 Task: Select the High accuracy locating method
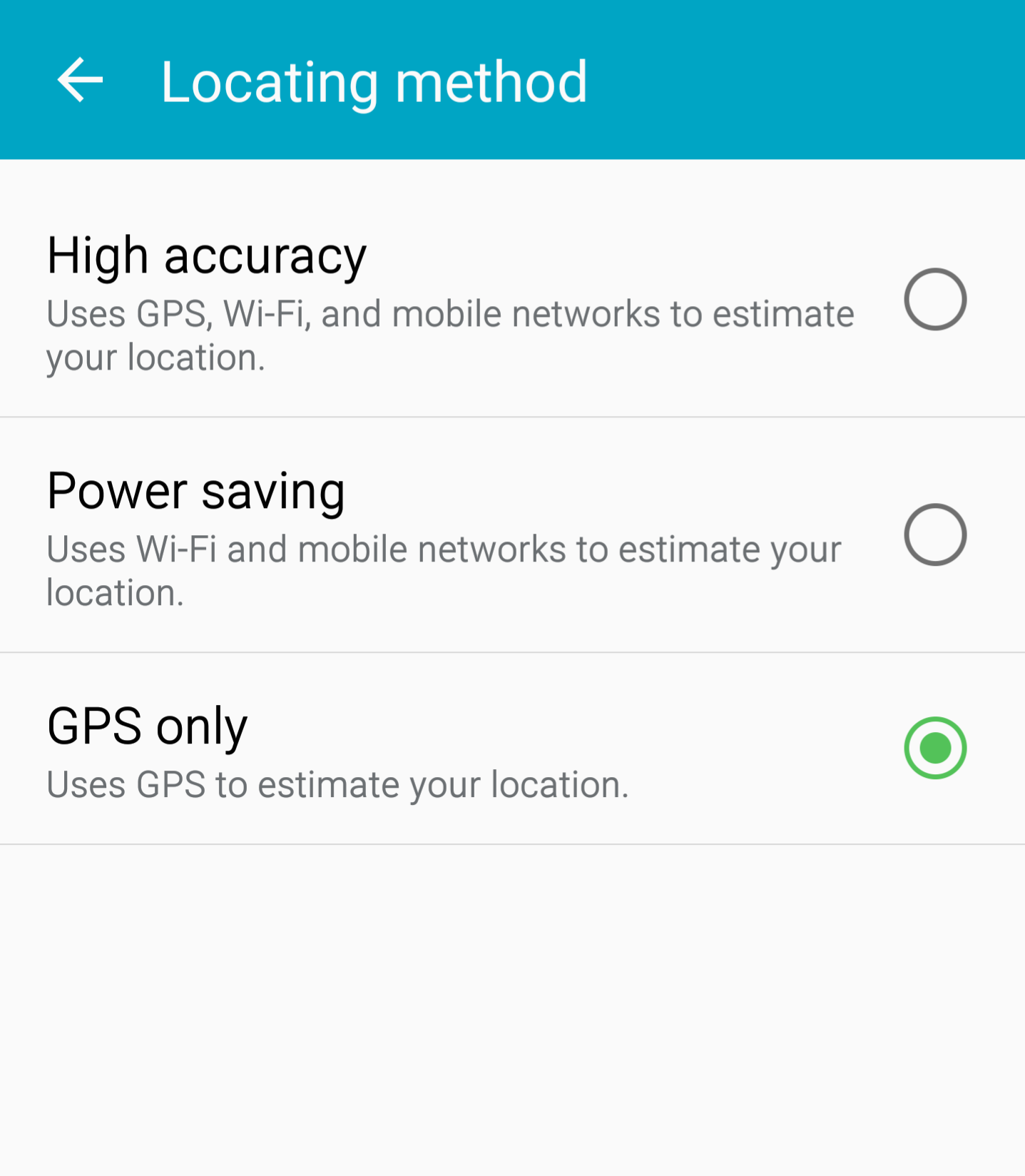pyautogui.click(x=512, y=300)
